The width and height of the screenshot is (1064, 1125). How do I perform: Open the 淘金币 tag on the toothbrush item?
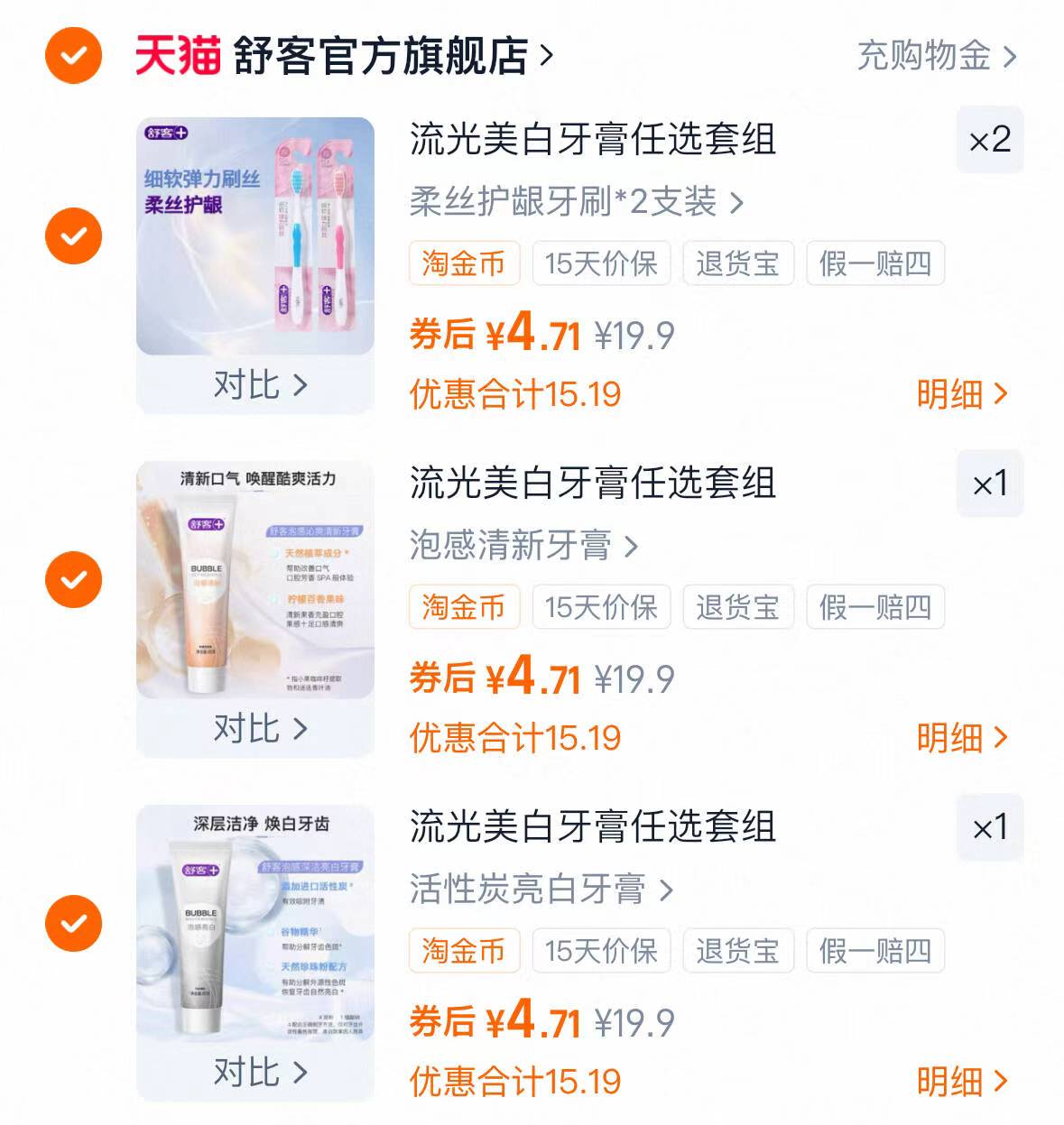pyautogui.click(x=464, y=263)
